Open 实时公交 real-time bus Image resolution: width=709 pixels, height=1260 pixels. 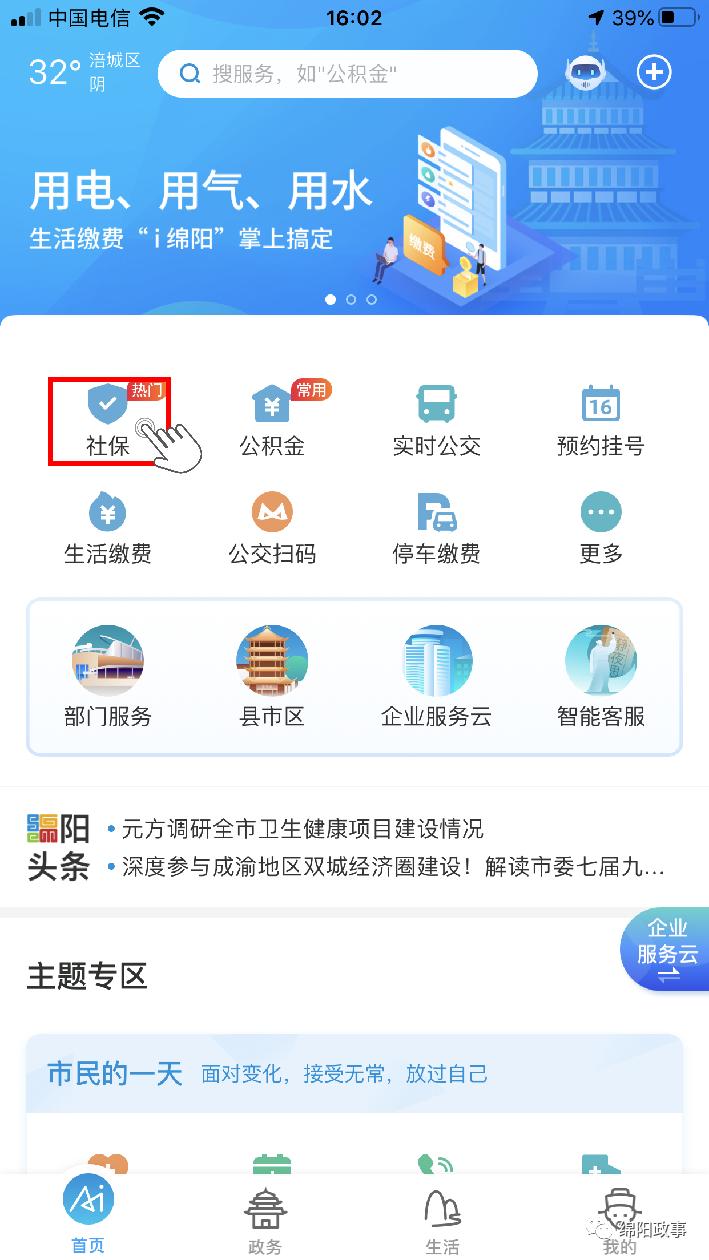[x=436, y=421]
